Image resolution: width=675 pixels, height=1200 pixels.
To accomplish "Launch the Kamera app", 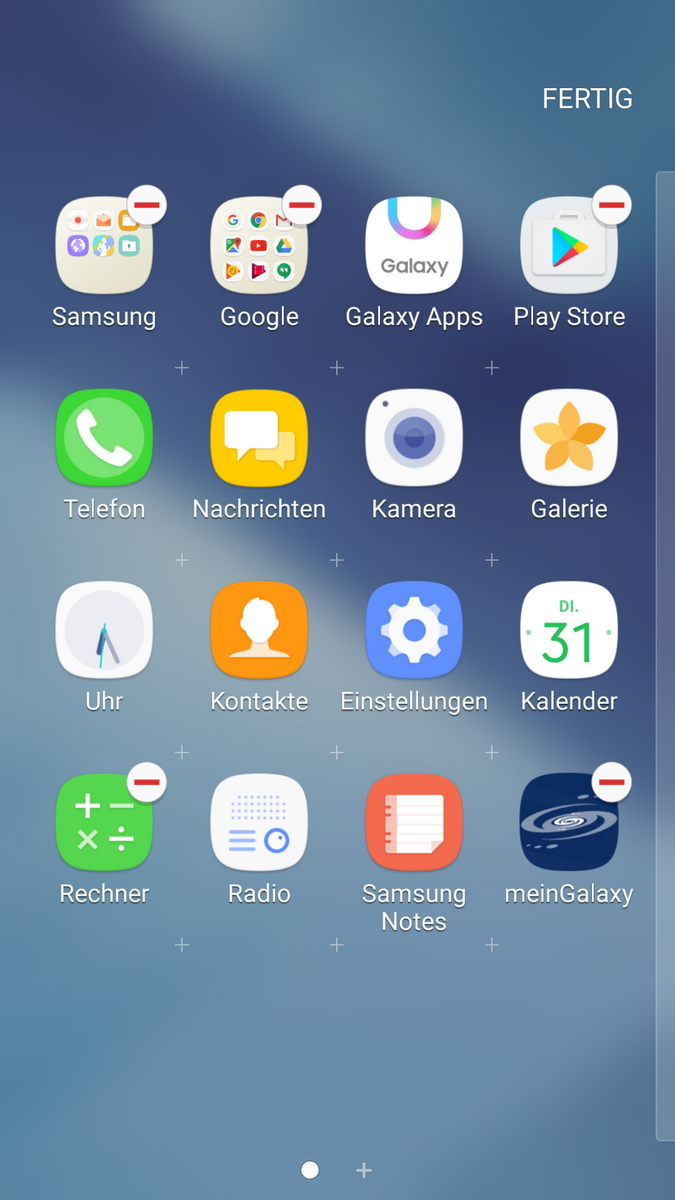I will pyautogui.click(x=414, y=438).
